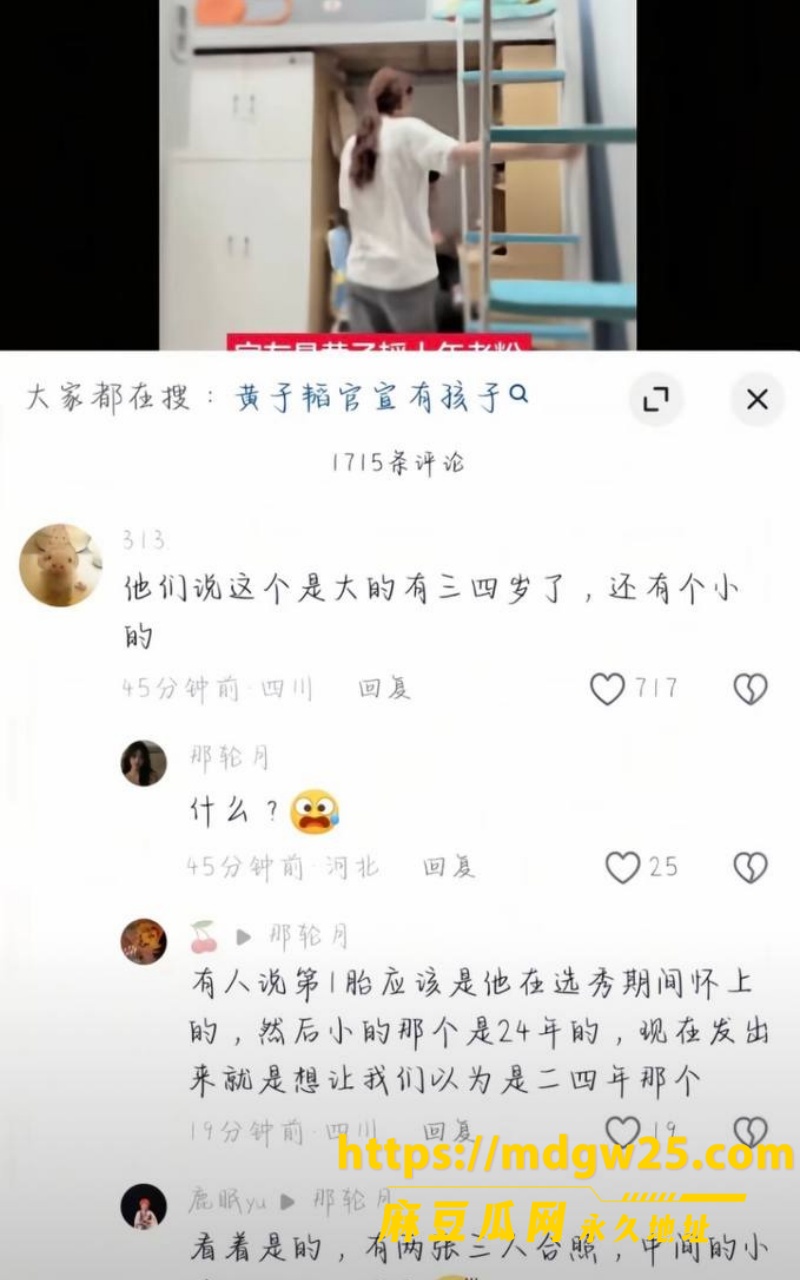Dislike the comment by 313

750,688
